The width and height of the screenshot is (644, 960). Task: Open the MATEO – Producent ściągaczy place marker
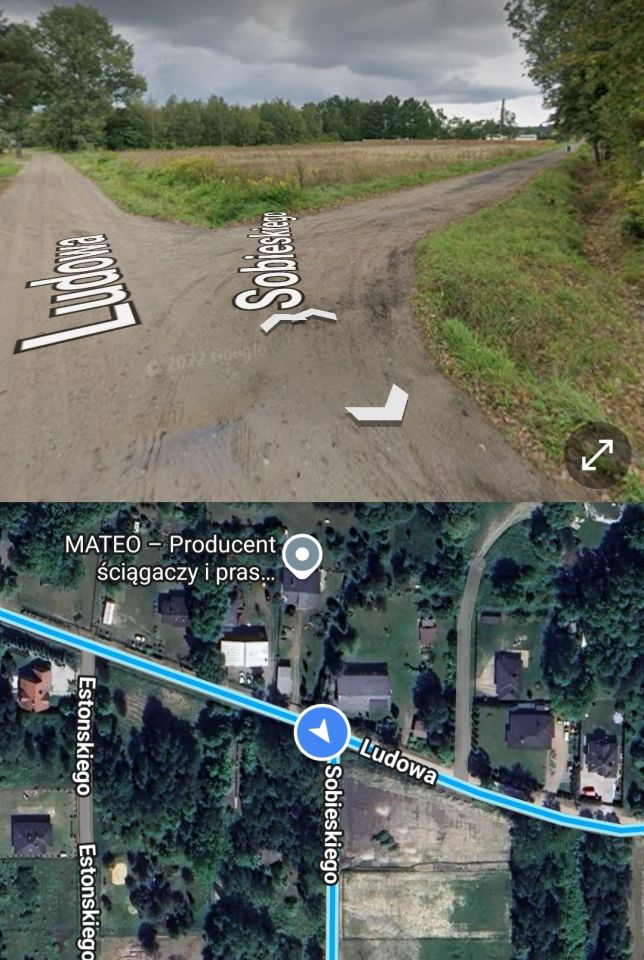tap(302, 553)
